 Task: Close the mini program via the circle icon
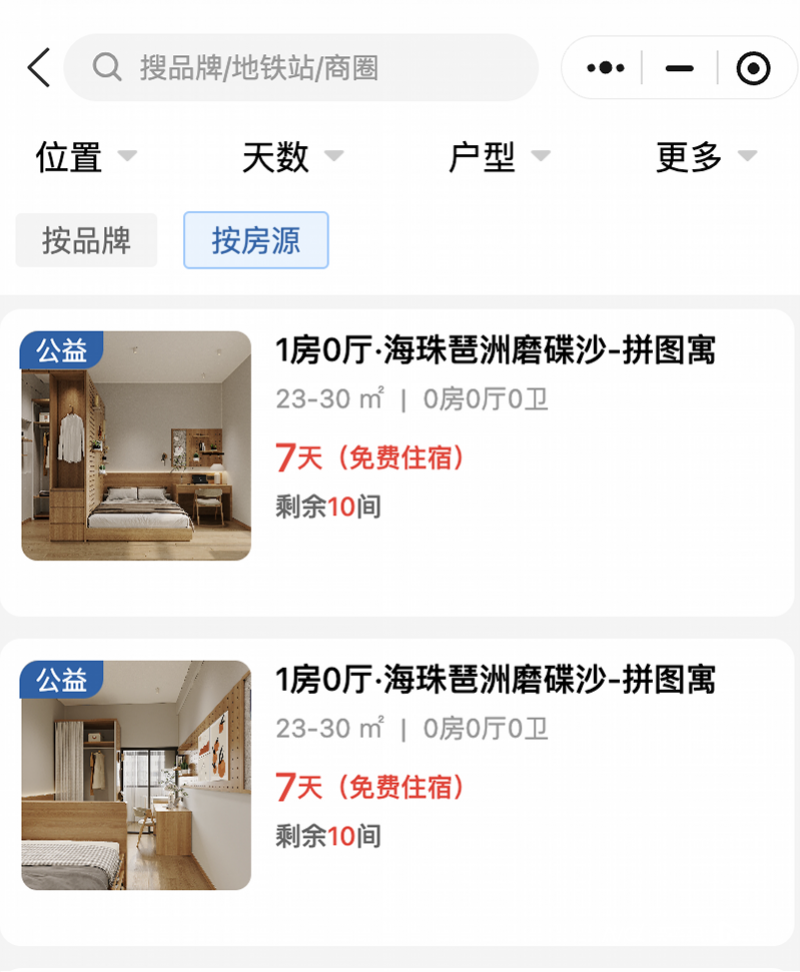pyautogui.click(x=752, y=68)
